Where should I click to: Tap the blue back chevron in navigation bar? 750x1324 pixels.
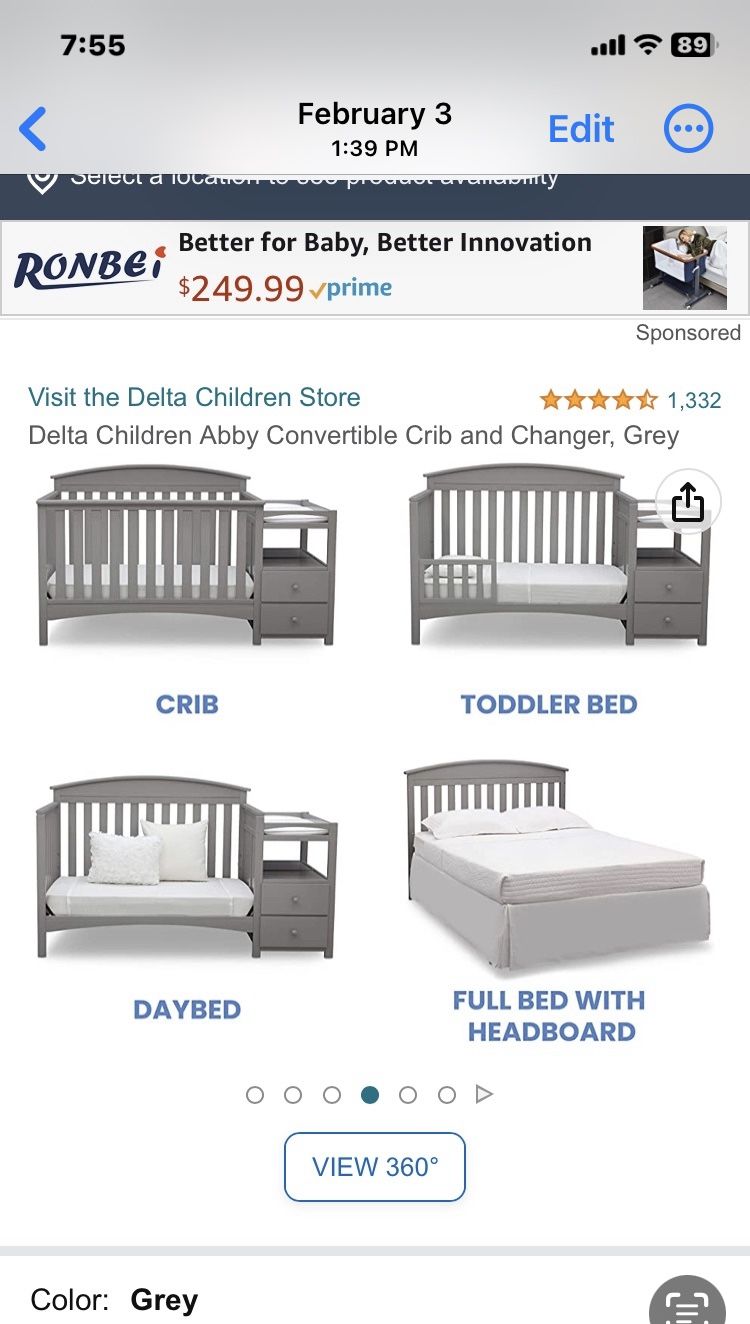pyautogui.click(x=32, y=128)
